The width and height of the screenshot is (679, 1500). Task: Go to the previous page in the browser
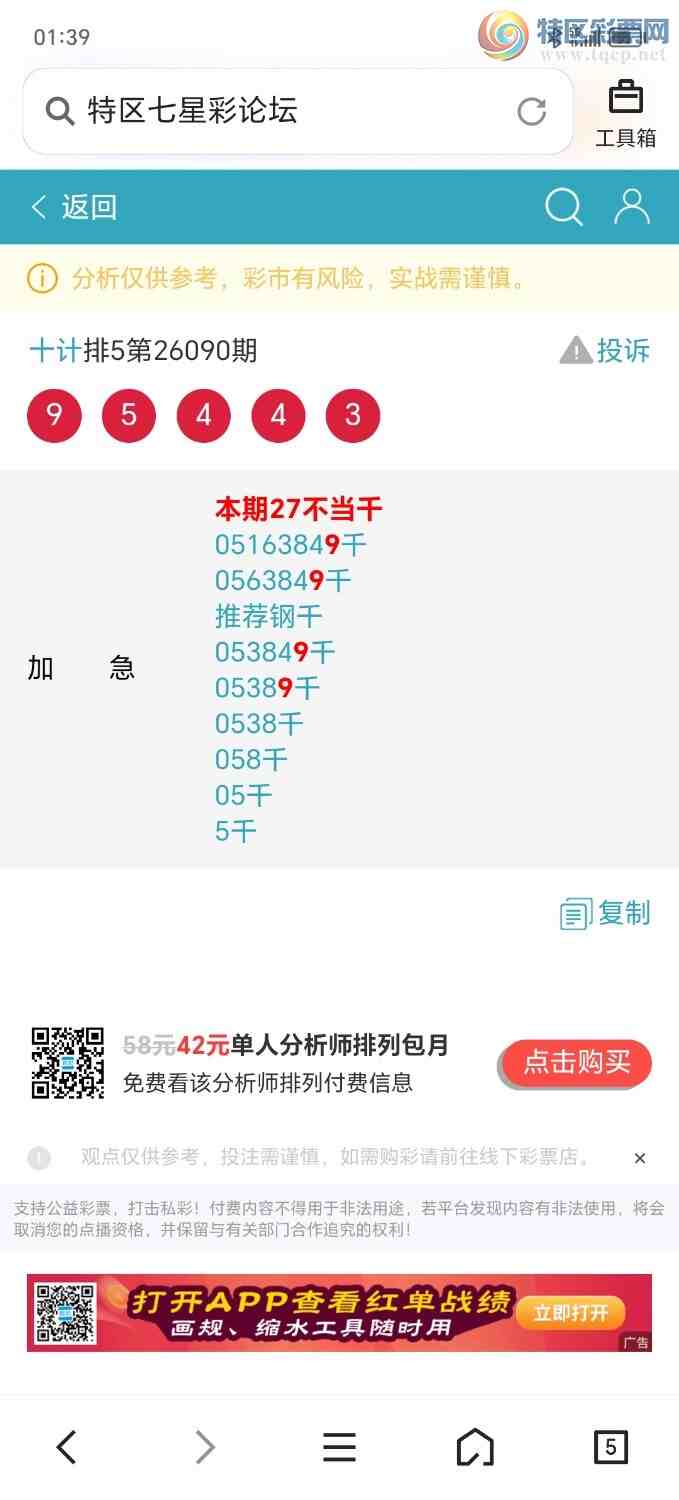pyautogui.click(x=66, y=1447)
